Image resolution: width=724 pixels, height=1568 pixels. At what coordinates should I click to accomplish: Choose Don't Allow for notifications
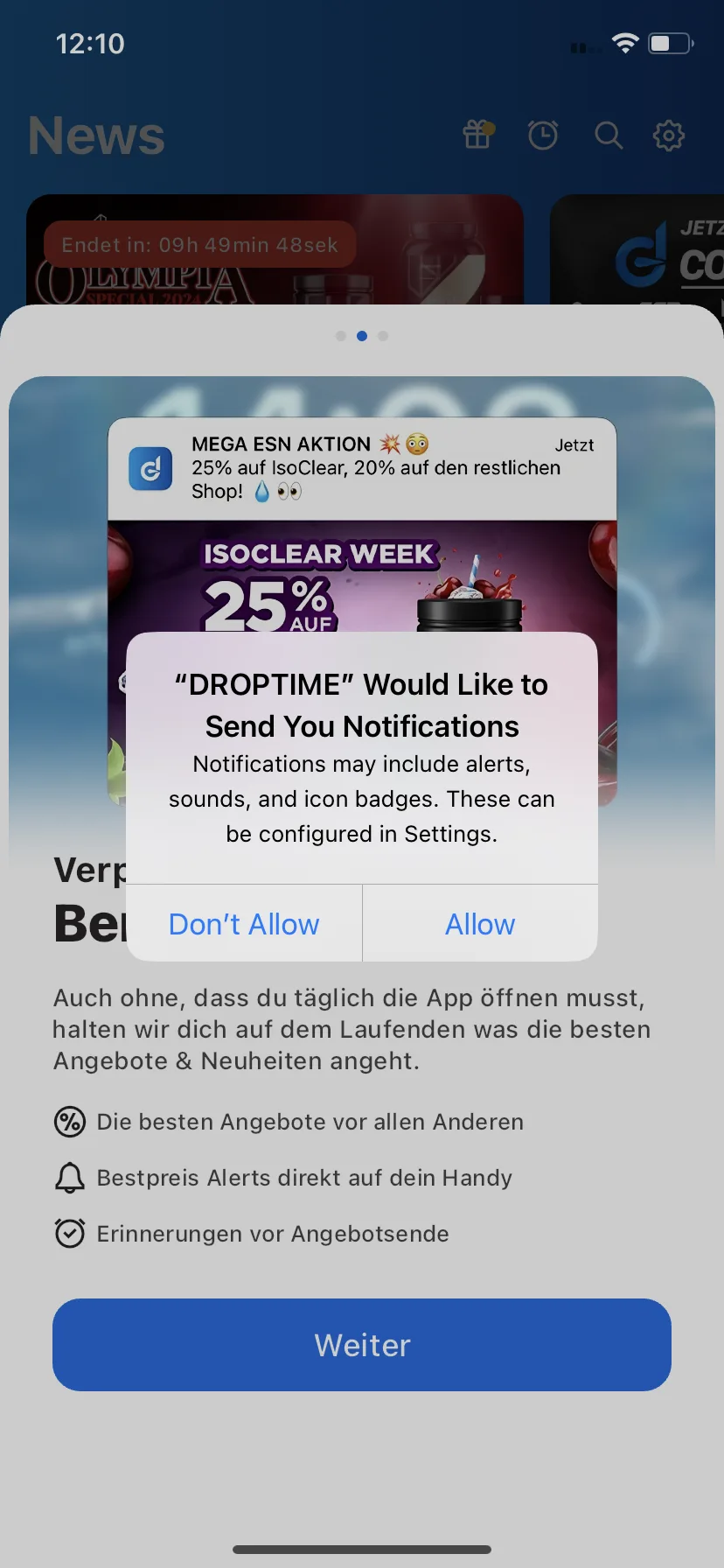pos(244,924)
